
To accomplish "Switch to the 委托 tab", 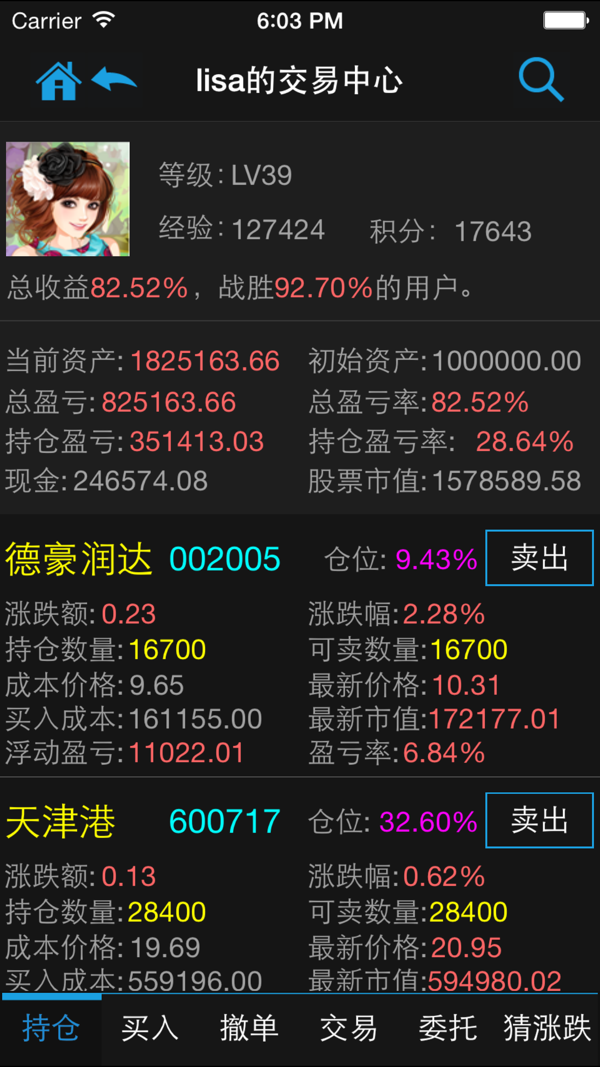I will tap(448, 1028).
